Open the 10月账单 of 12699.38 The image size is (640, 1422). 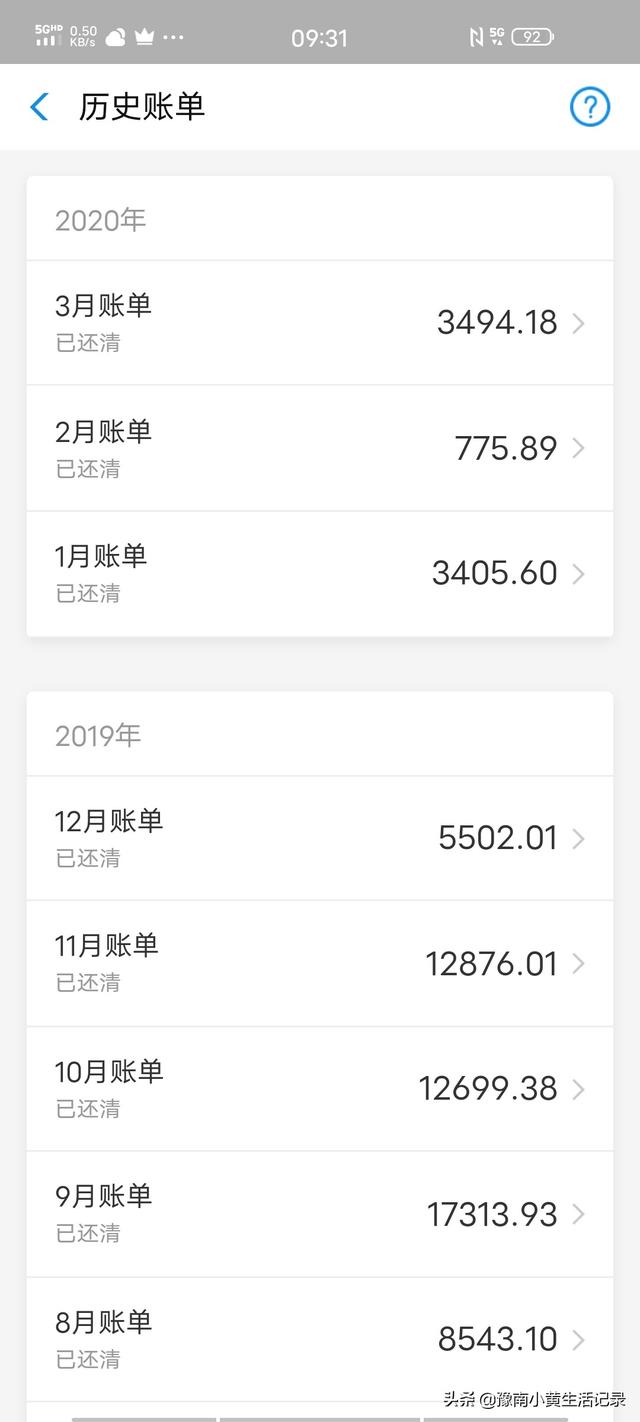point(320,1089)
